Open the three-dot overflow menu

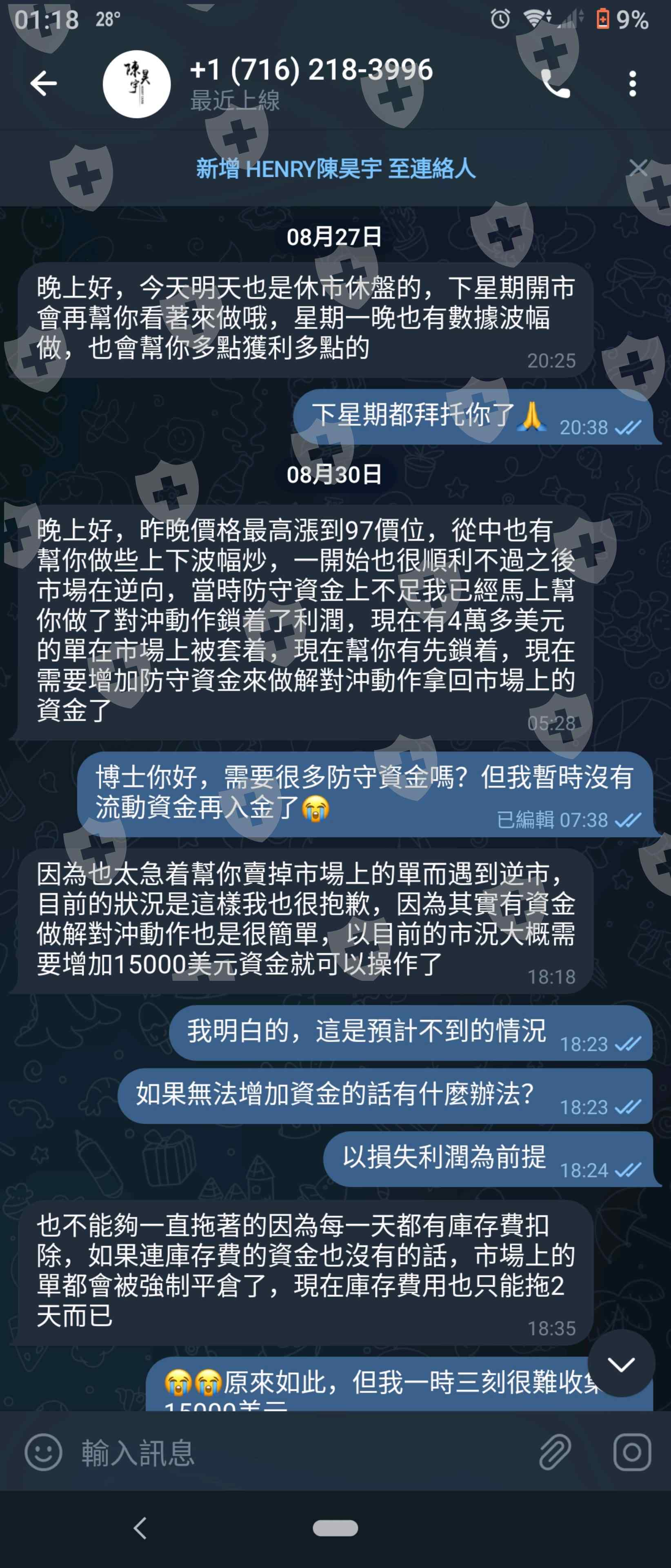point(633,83)
